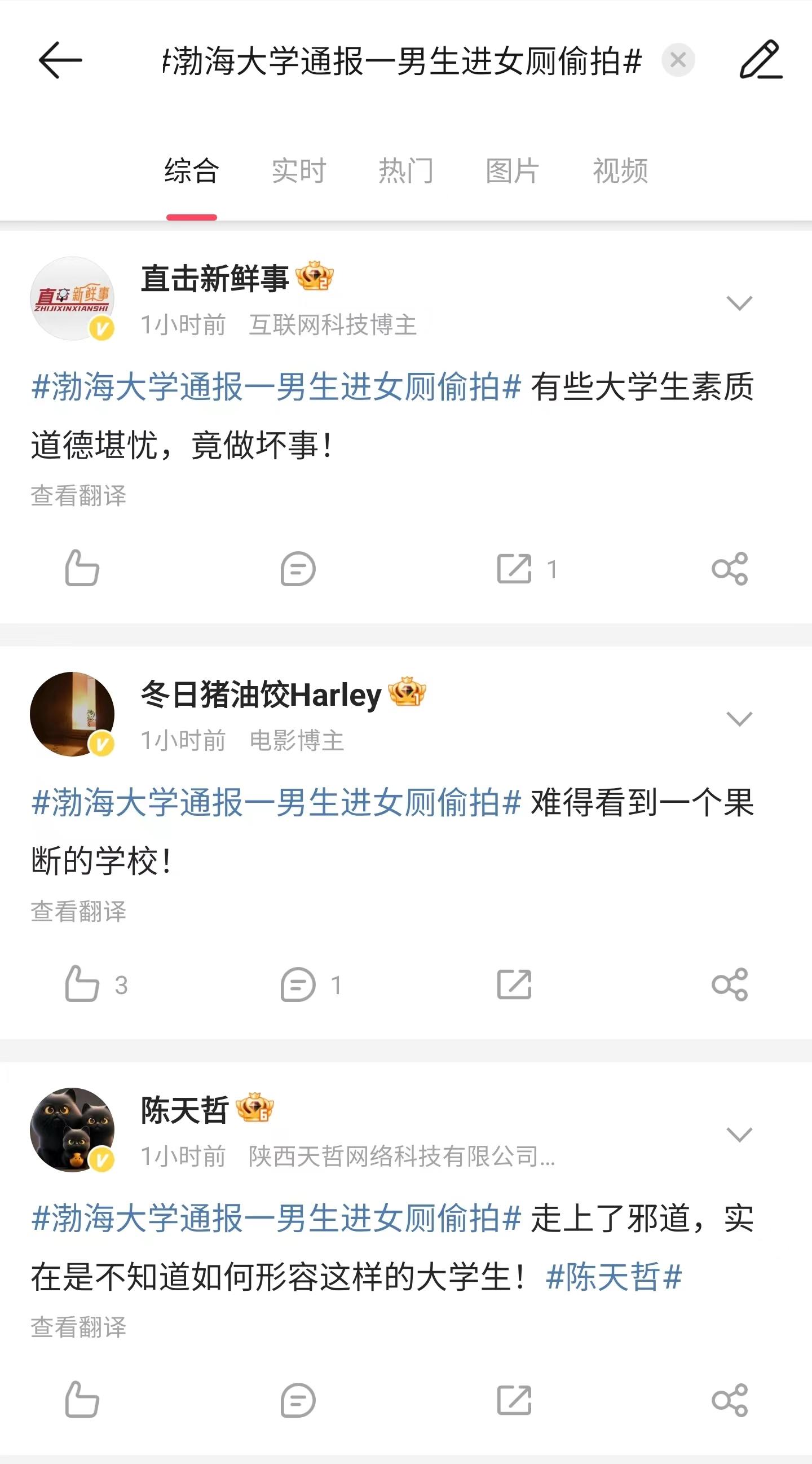Expand options on 冬日猪油饺Harley's post

(x=740, y=719)
